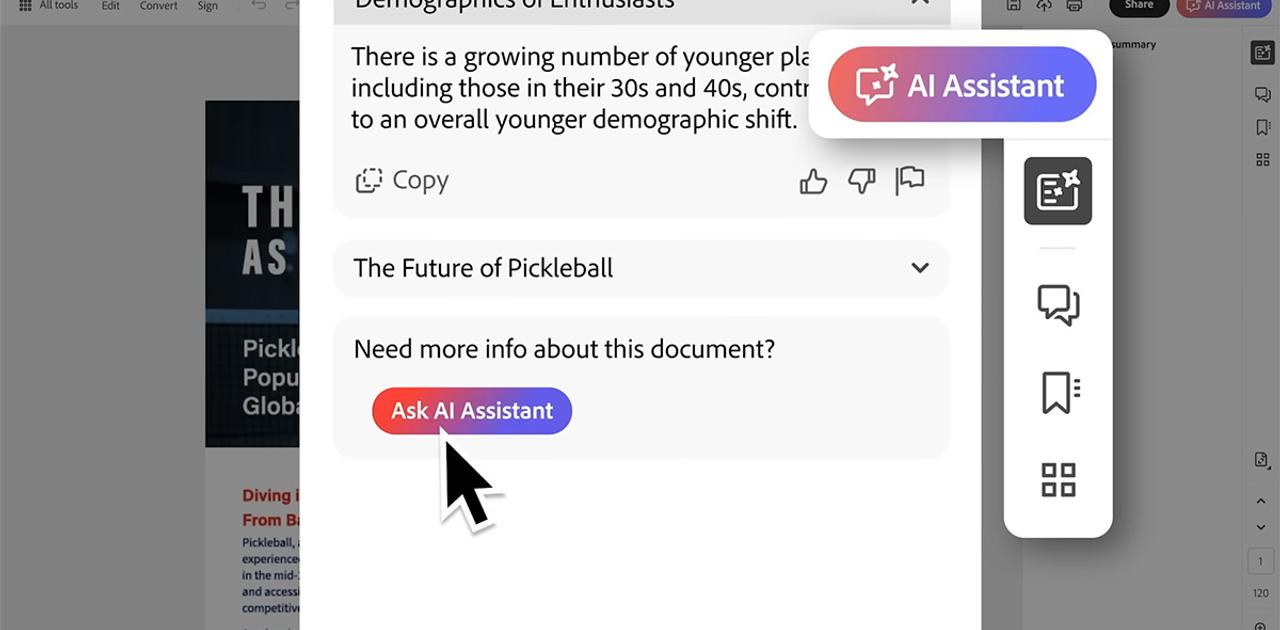Open the large AI Assistant gradient button

962,85
